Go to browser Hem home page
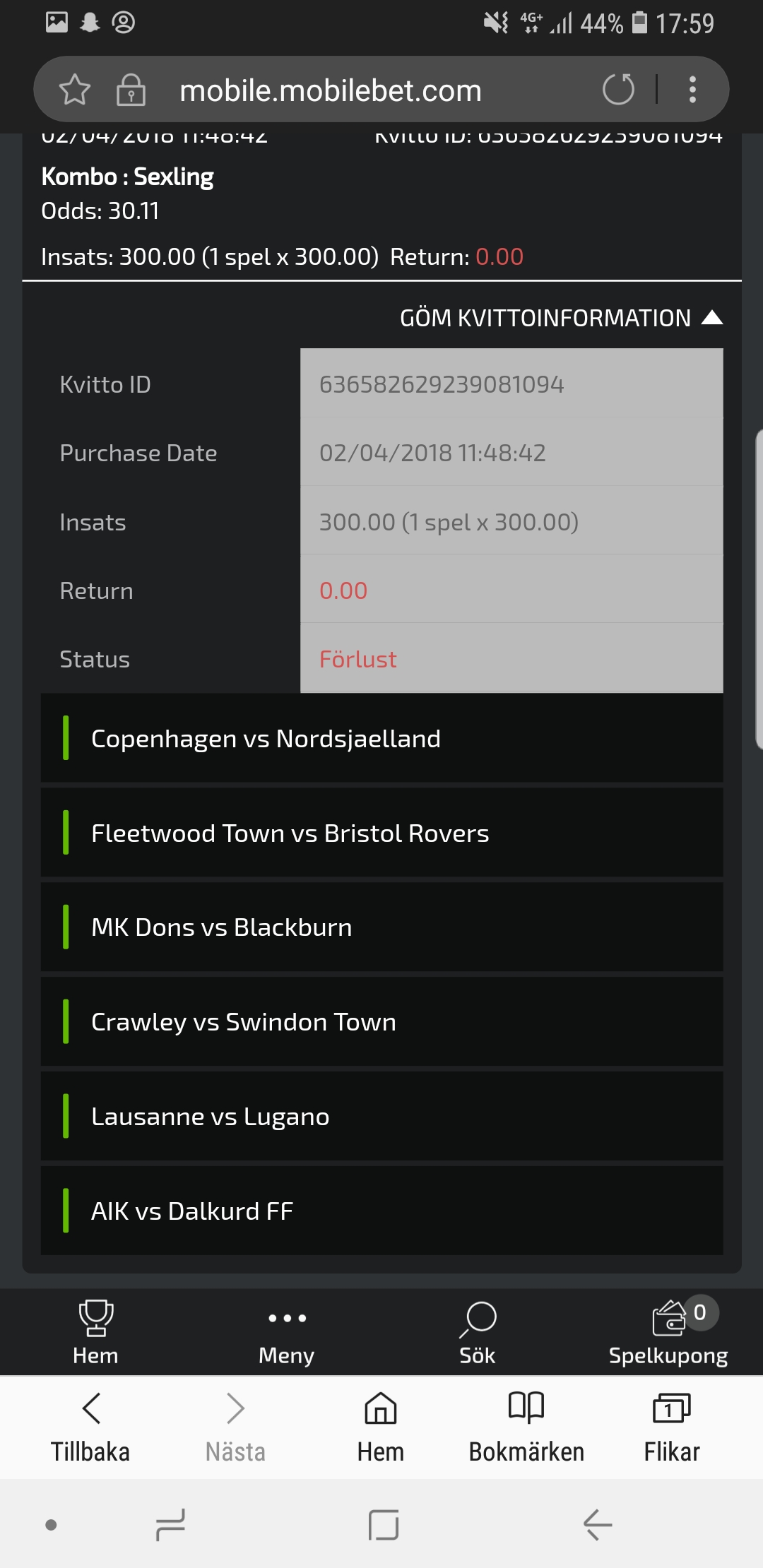The image size is (763, 1568). [381, 1427]
